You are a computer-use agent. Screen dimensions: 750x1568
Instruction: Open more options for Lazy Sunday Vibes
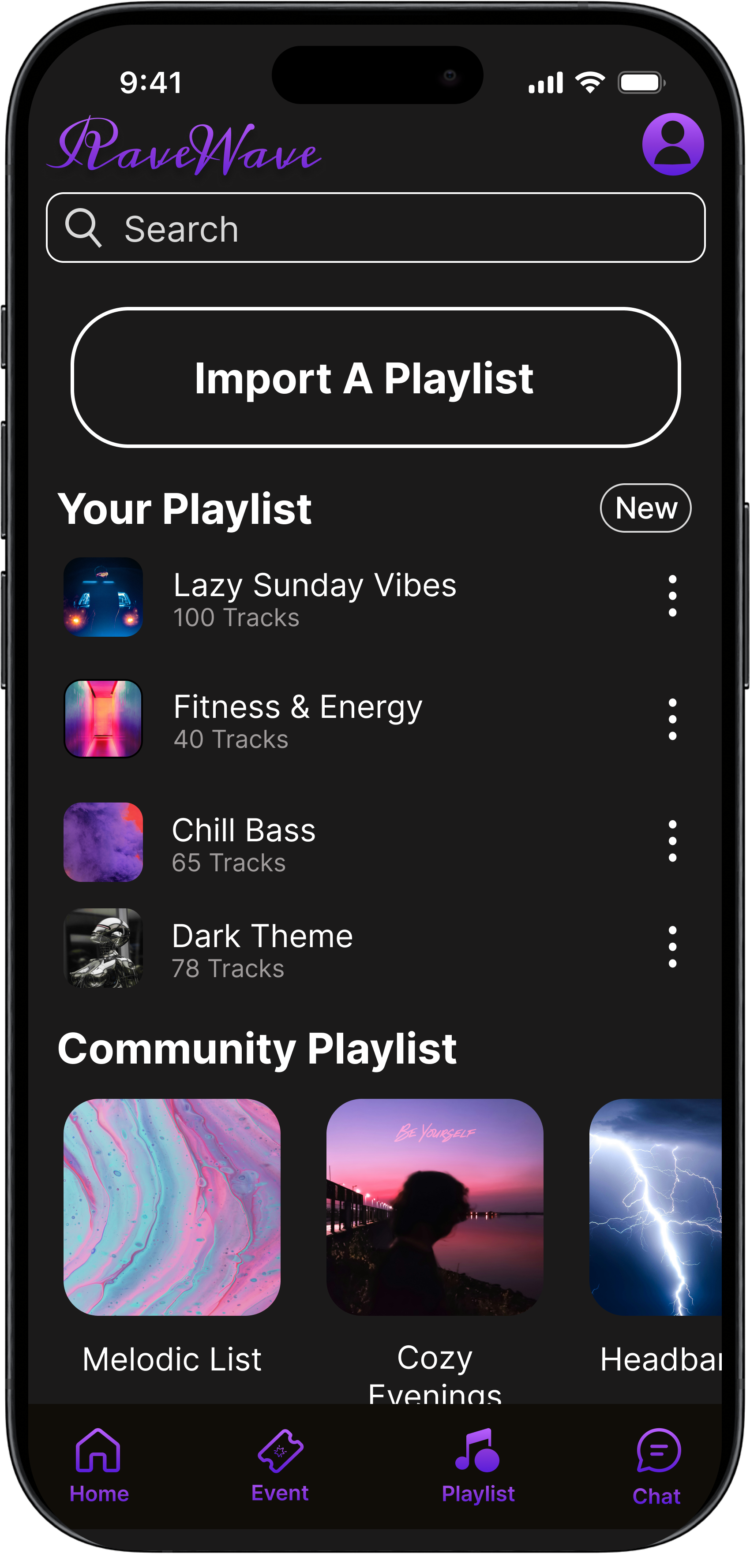point(672,596)
